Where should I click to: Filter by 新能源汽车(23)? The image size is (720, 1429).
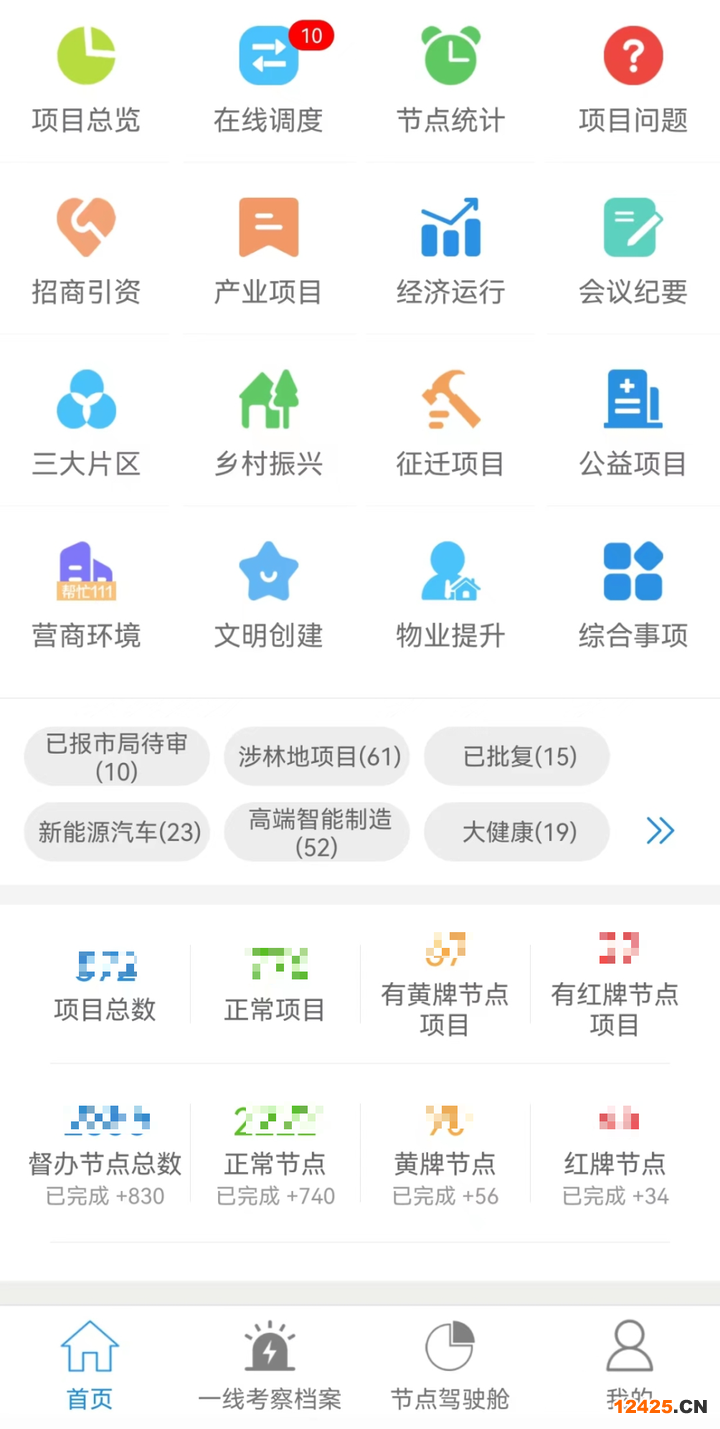[x=118, y=832]
